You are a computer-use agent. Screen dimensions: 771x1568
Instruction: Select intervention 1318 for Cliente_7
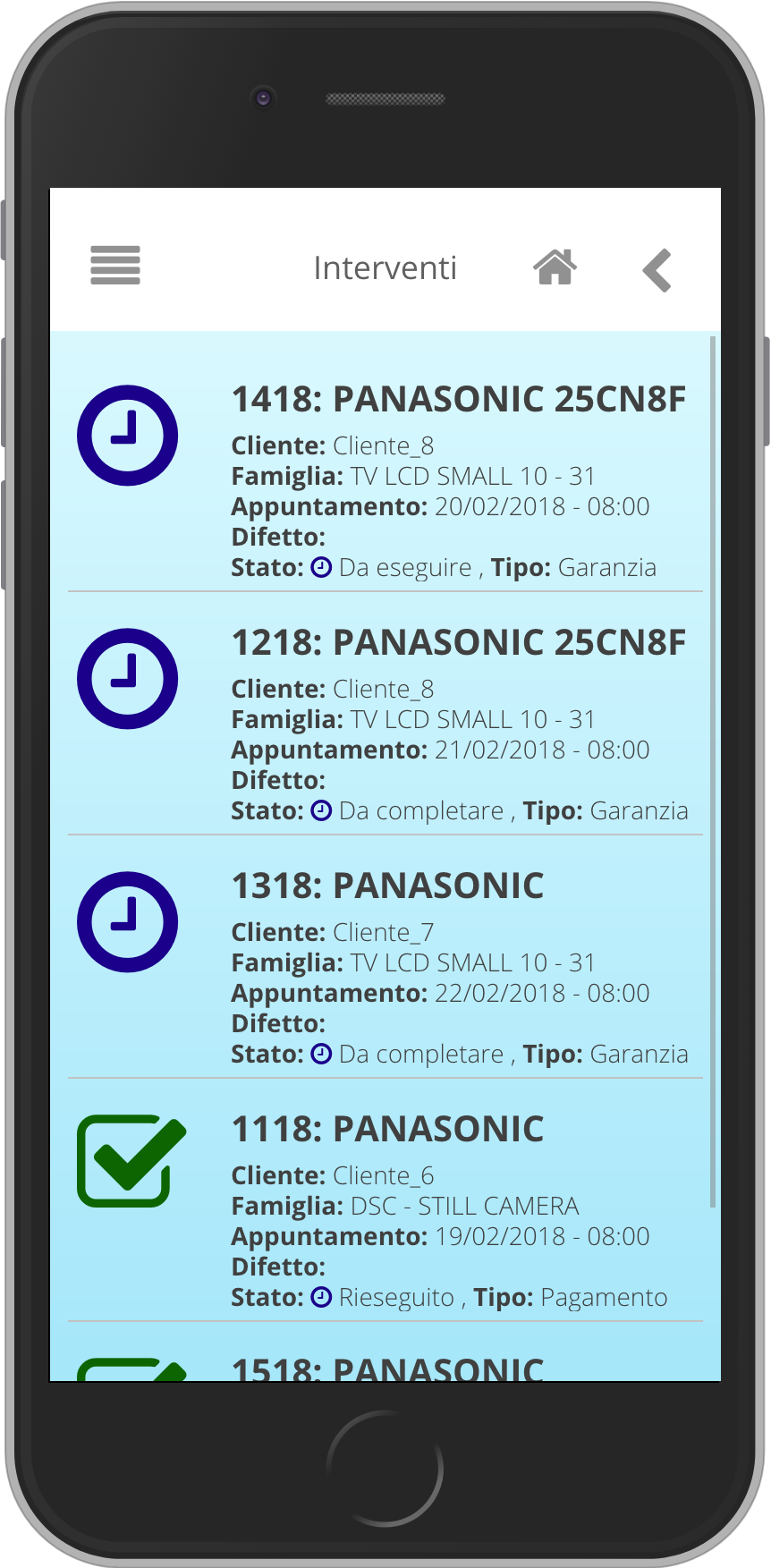click(387, 886)
